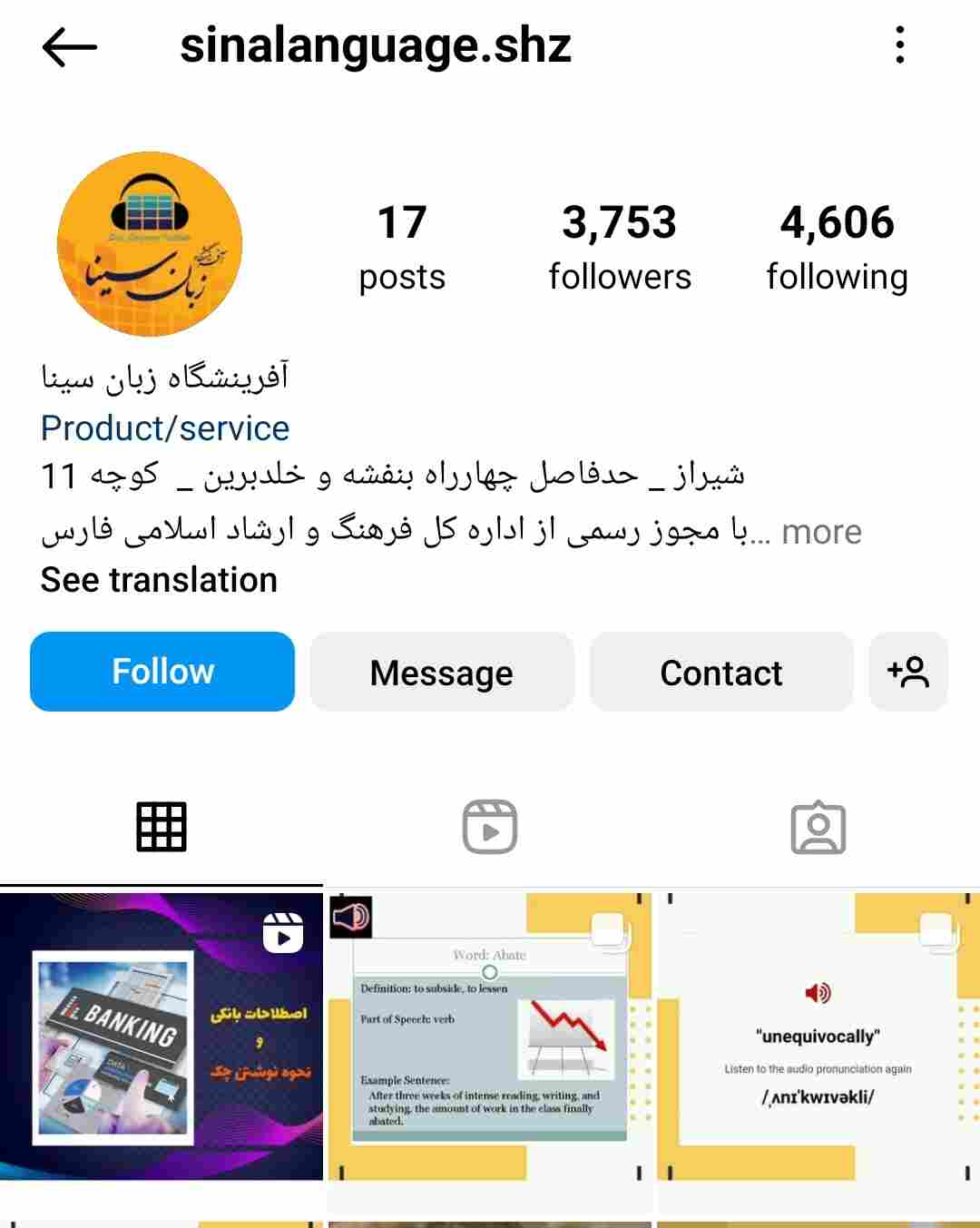This screenshot has width=980, height=1228.
Task: Go back using the arrow icon
Action: (x=69, y=46)
